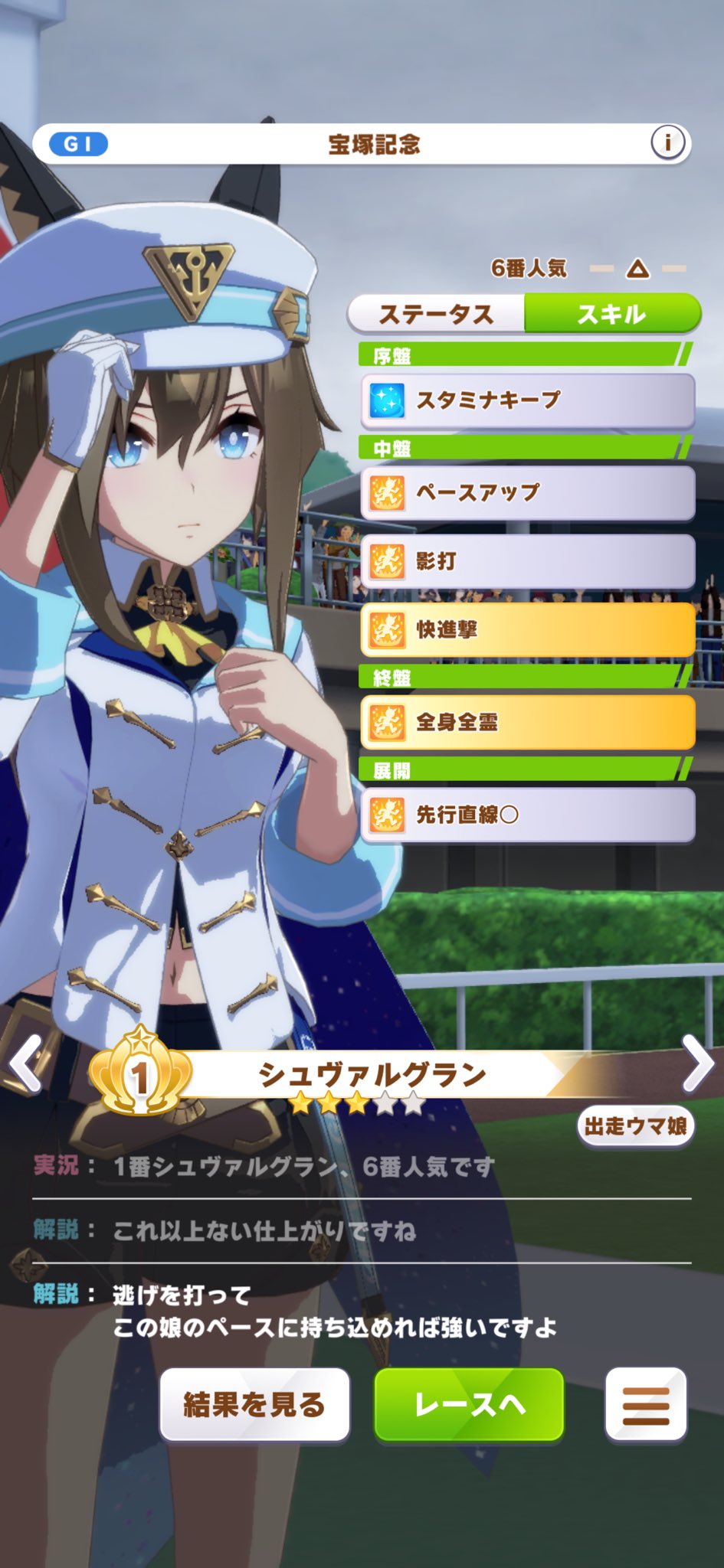This screenshot has width=724, height=1568.
Task: Open the 出走ウマ娘 list
Action: click(x=635, y=1126)
